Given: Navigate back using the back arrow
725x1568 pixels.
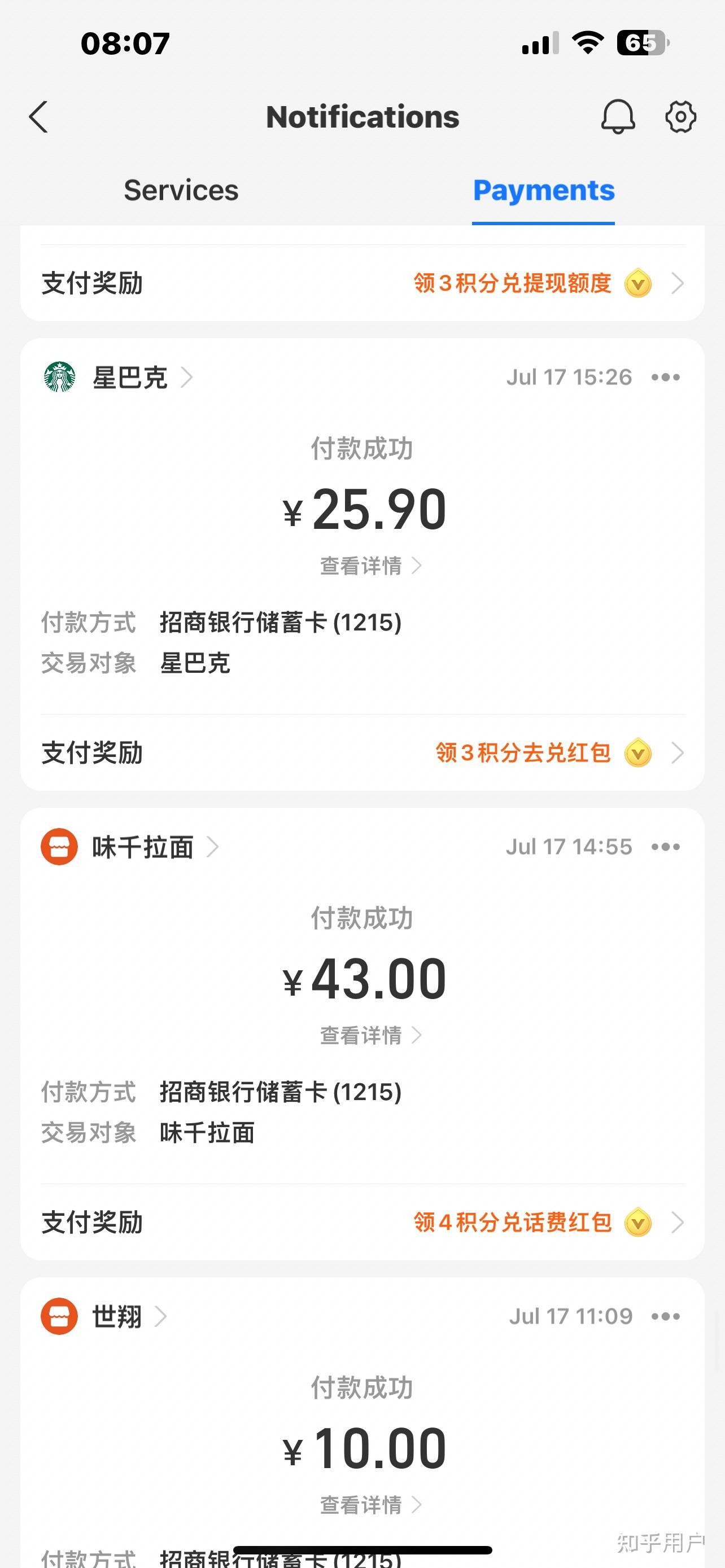Looking at the screenshot, I should [38, 117].
